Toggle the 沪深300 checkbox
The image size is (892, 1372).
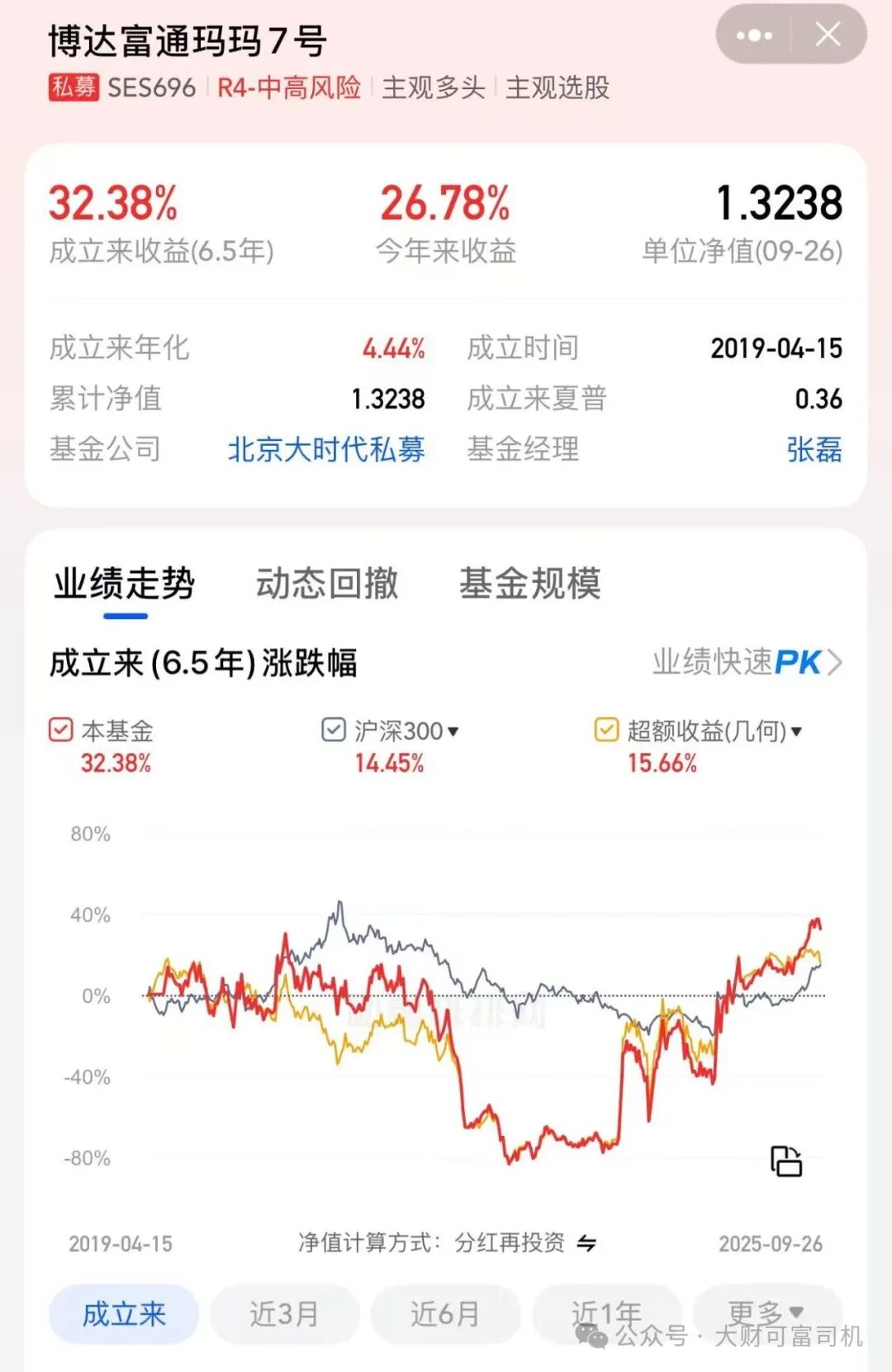(334, 731)
